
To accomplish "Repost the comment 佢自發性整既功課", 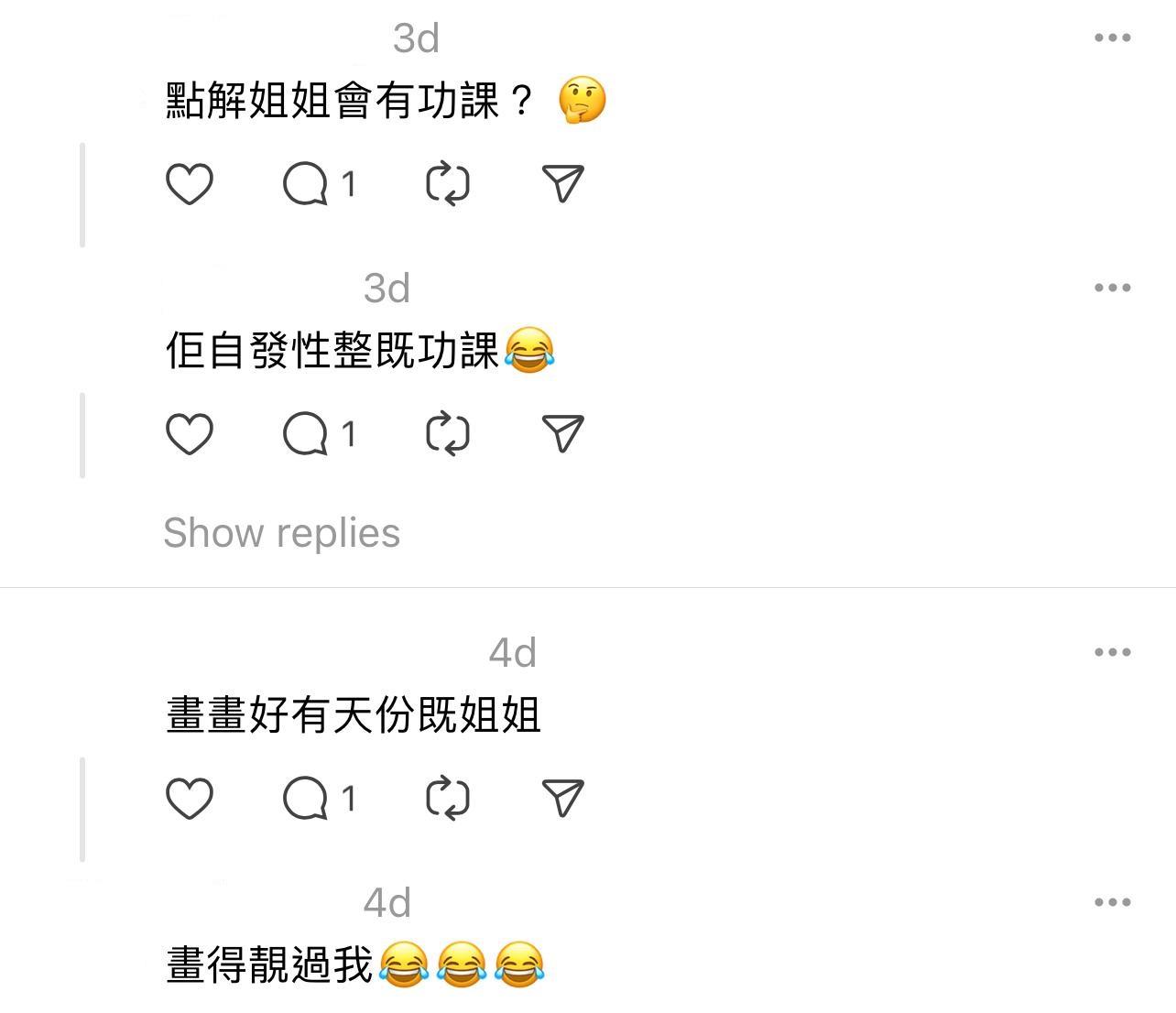I will [x=448, y=433].
